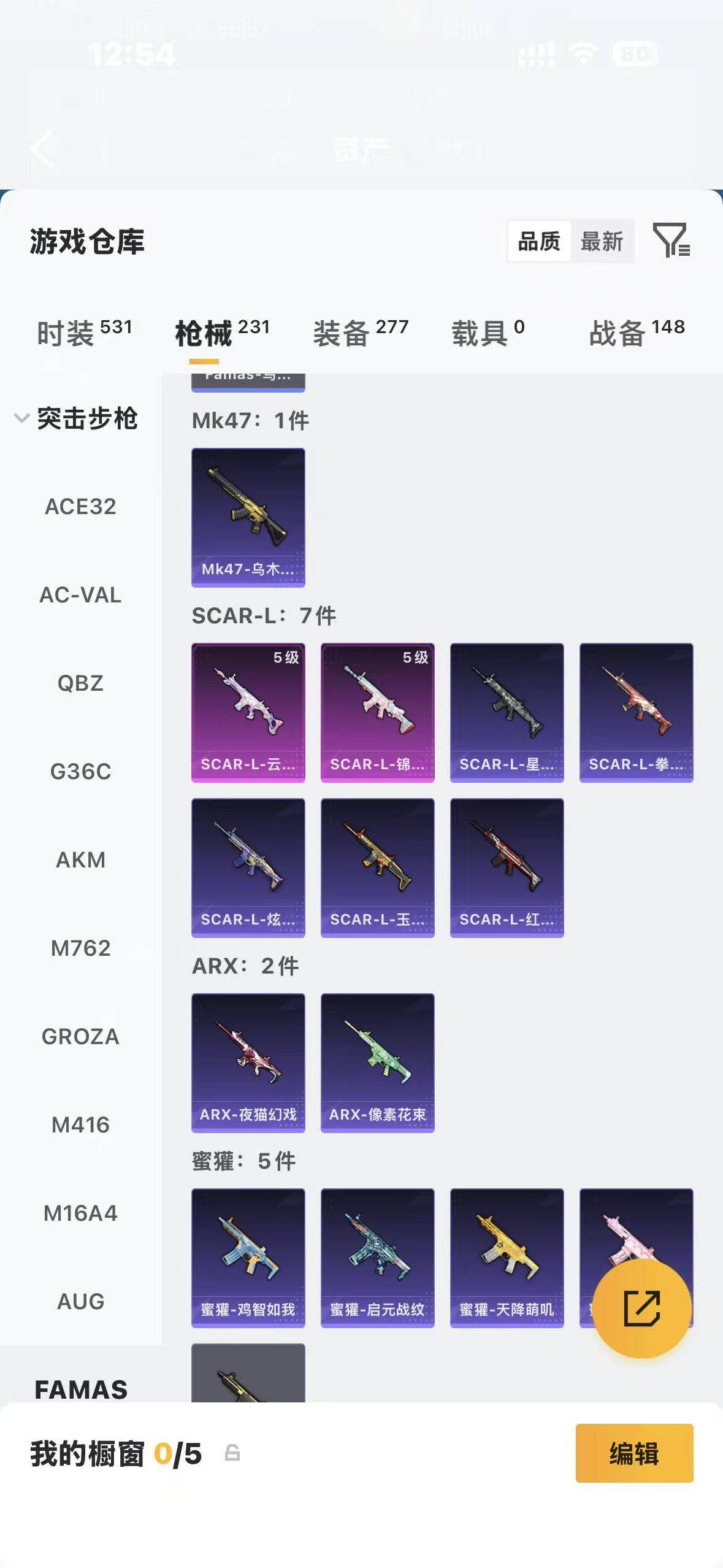Select ACE32 in the weapon list
Viewport: 723px width, 1568px height.
pos(80,507)
